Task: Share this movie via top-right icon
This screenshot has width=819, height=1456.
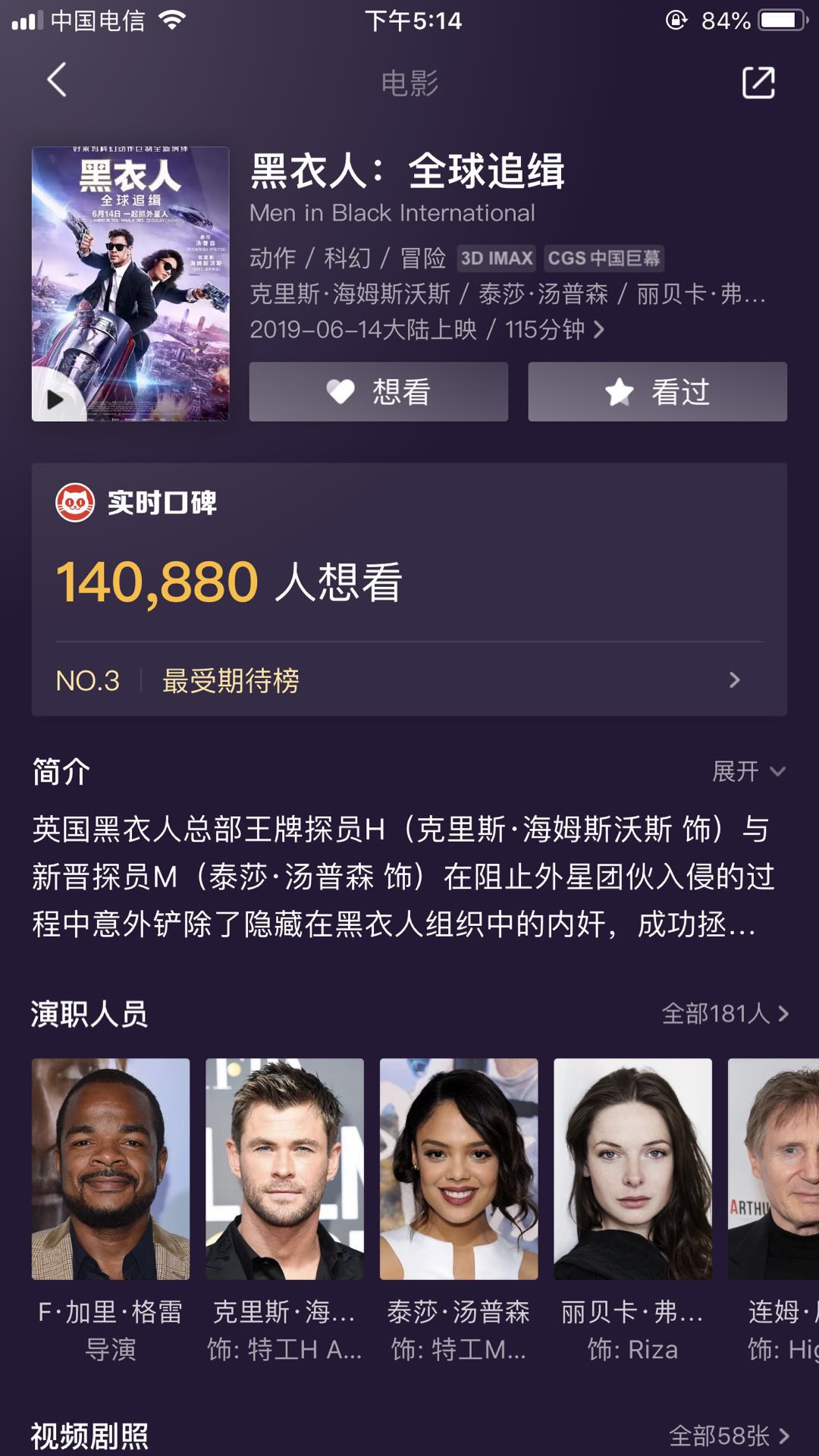Action: coord(758,83)
